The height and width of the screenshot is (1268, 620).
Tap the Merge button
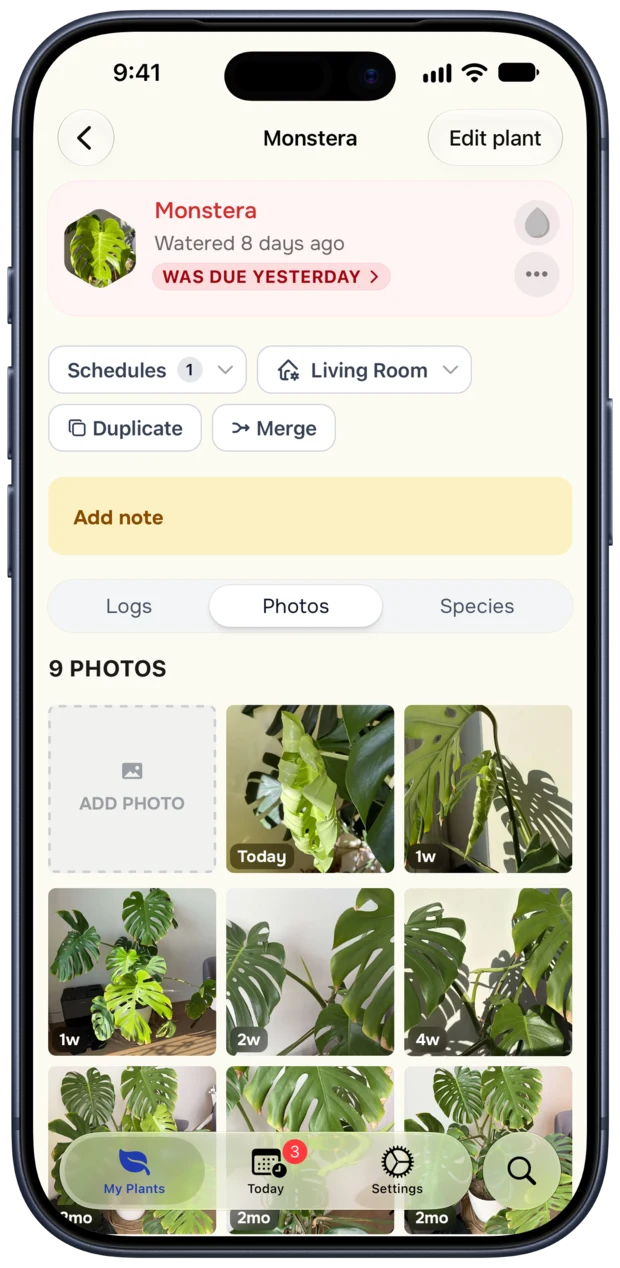[x=274, y=428]
